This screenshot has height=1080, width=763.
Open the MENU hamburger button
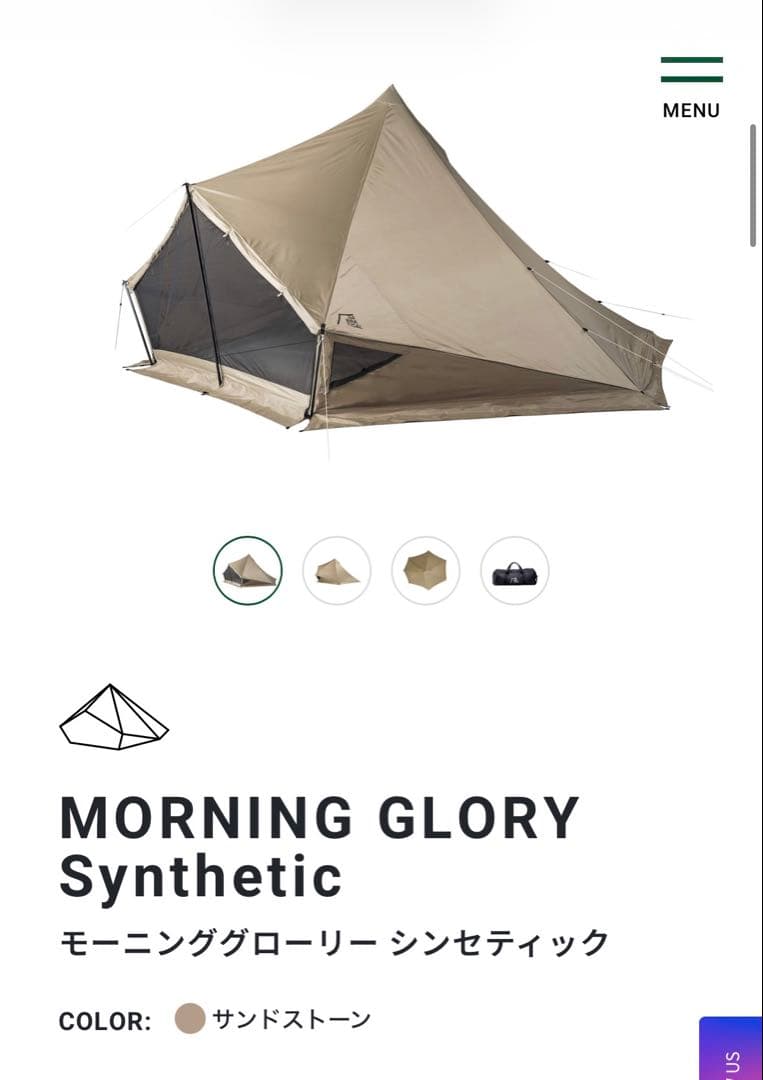pos(691,87)
